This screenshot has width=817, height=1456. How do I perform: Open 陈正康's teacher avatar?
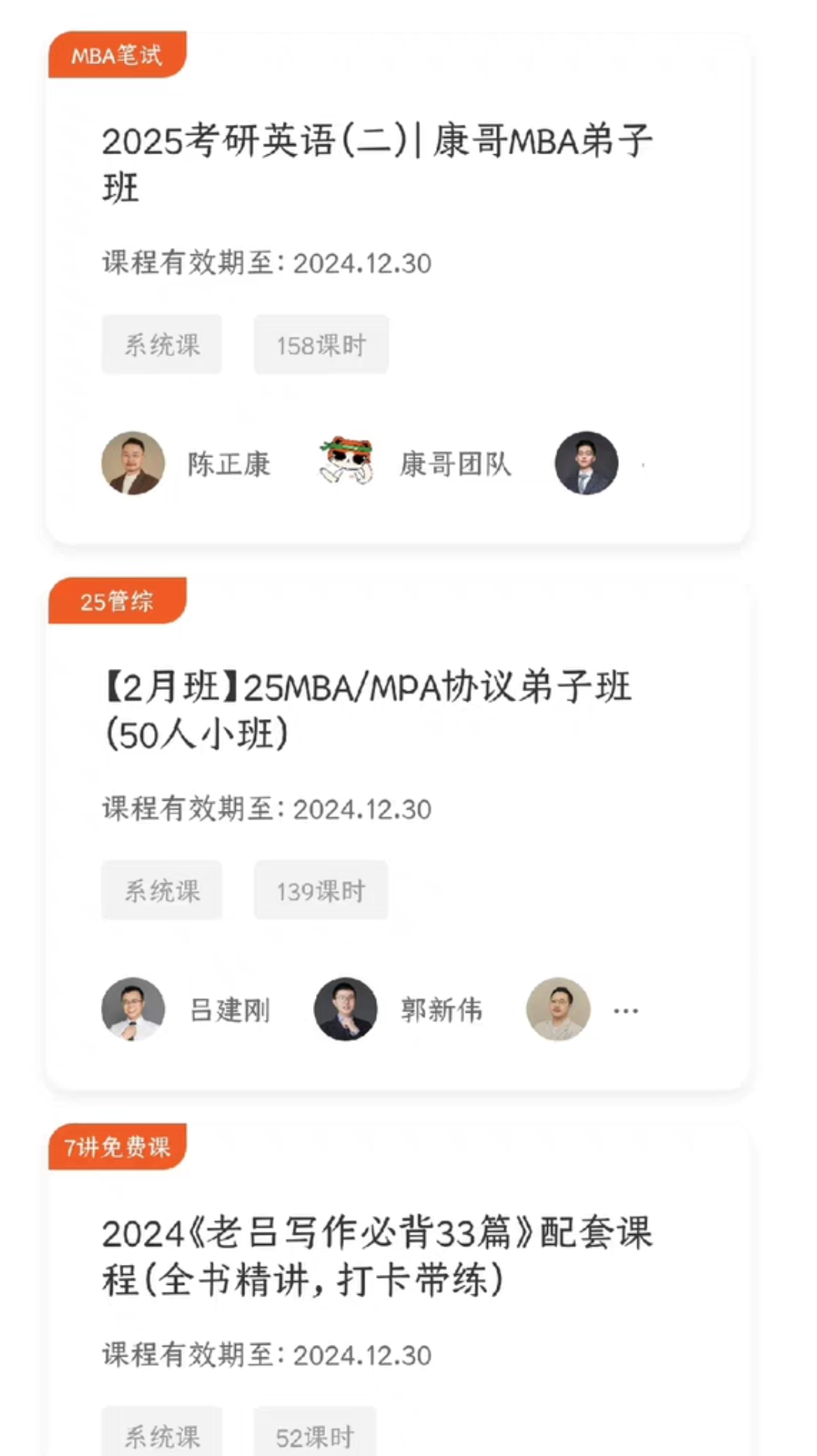click(x=133, y=463)
